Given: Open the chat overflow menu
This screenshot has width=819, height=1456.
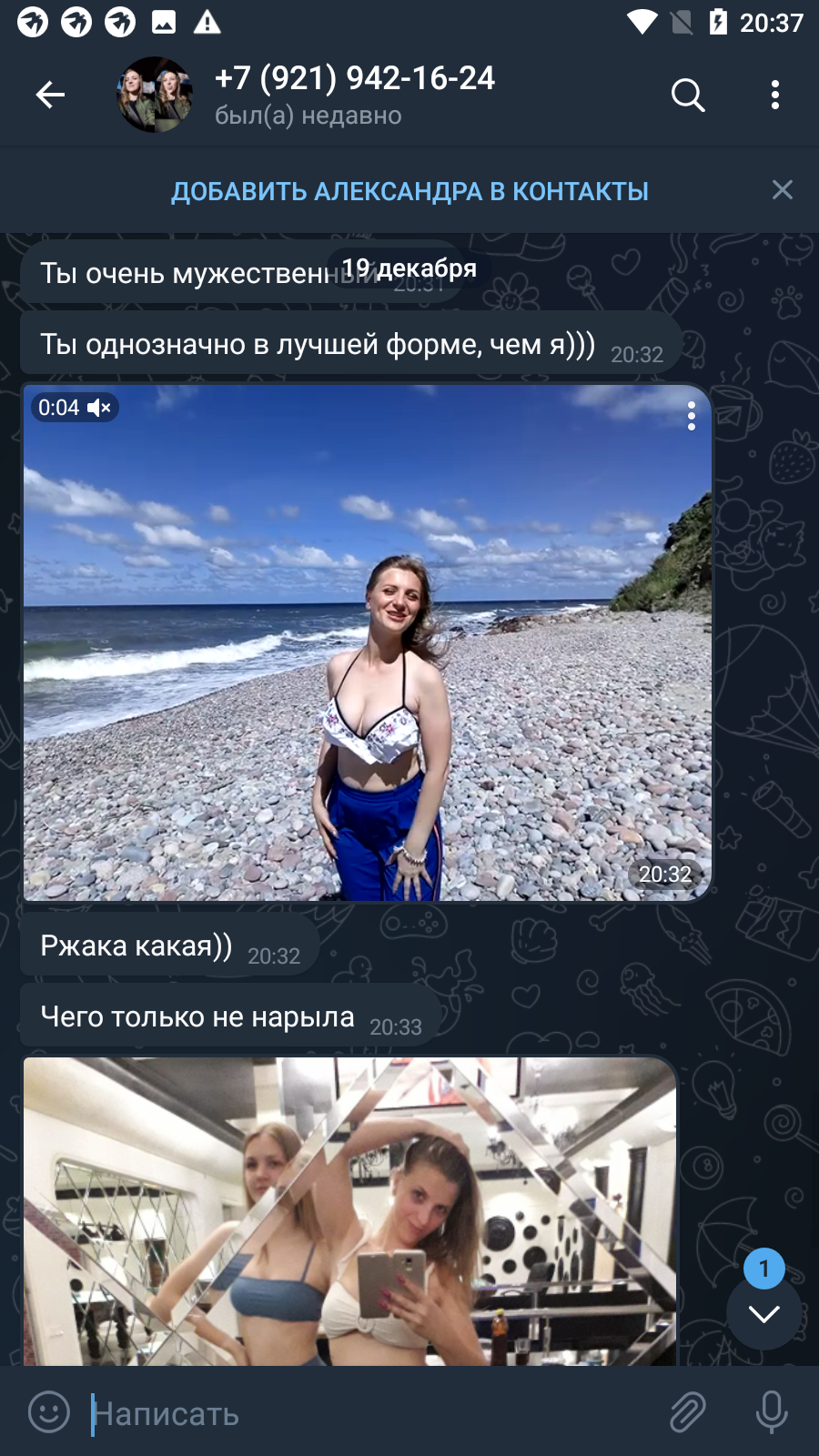Looking at the screenshot, I should [775, 95].
